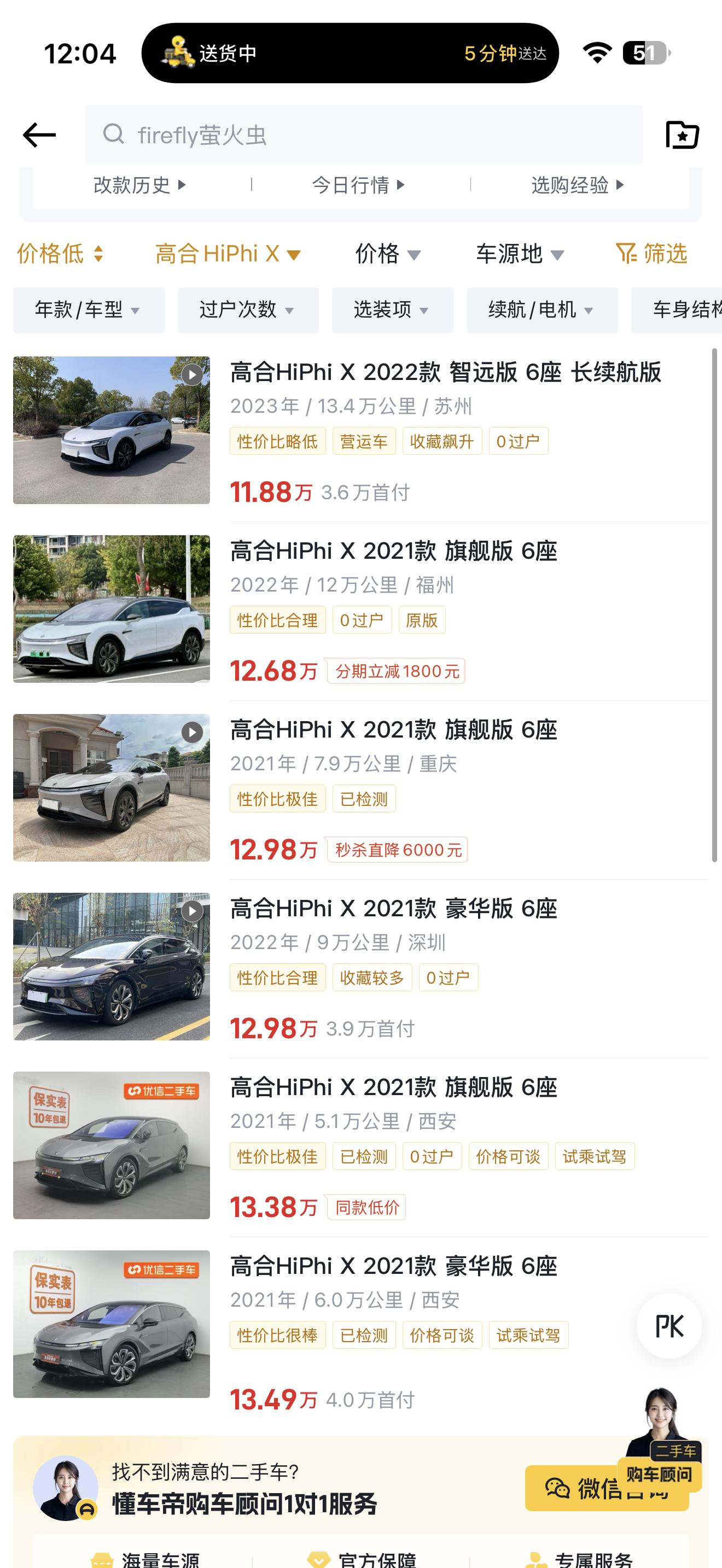This screenshot has width=722, height=1568.
Task: Select the 选装项 chip
Action: point(392,310)
